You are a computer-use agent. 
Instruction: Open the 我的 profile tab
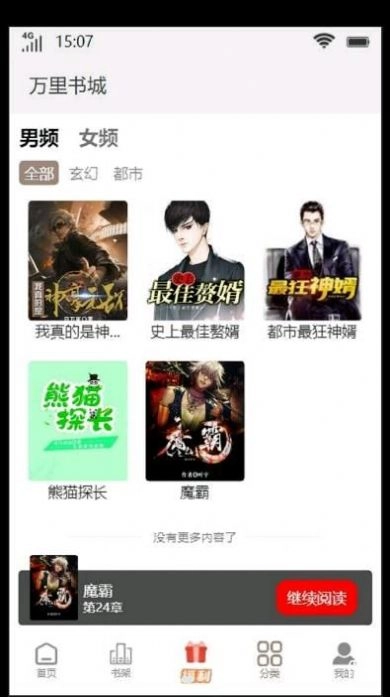pos(344,660)
